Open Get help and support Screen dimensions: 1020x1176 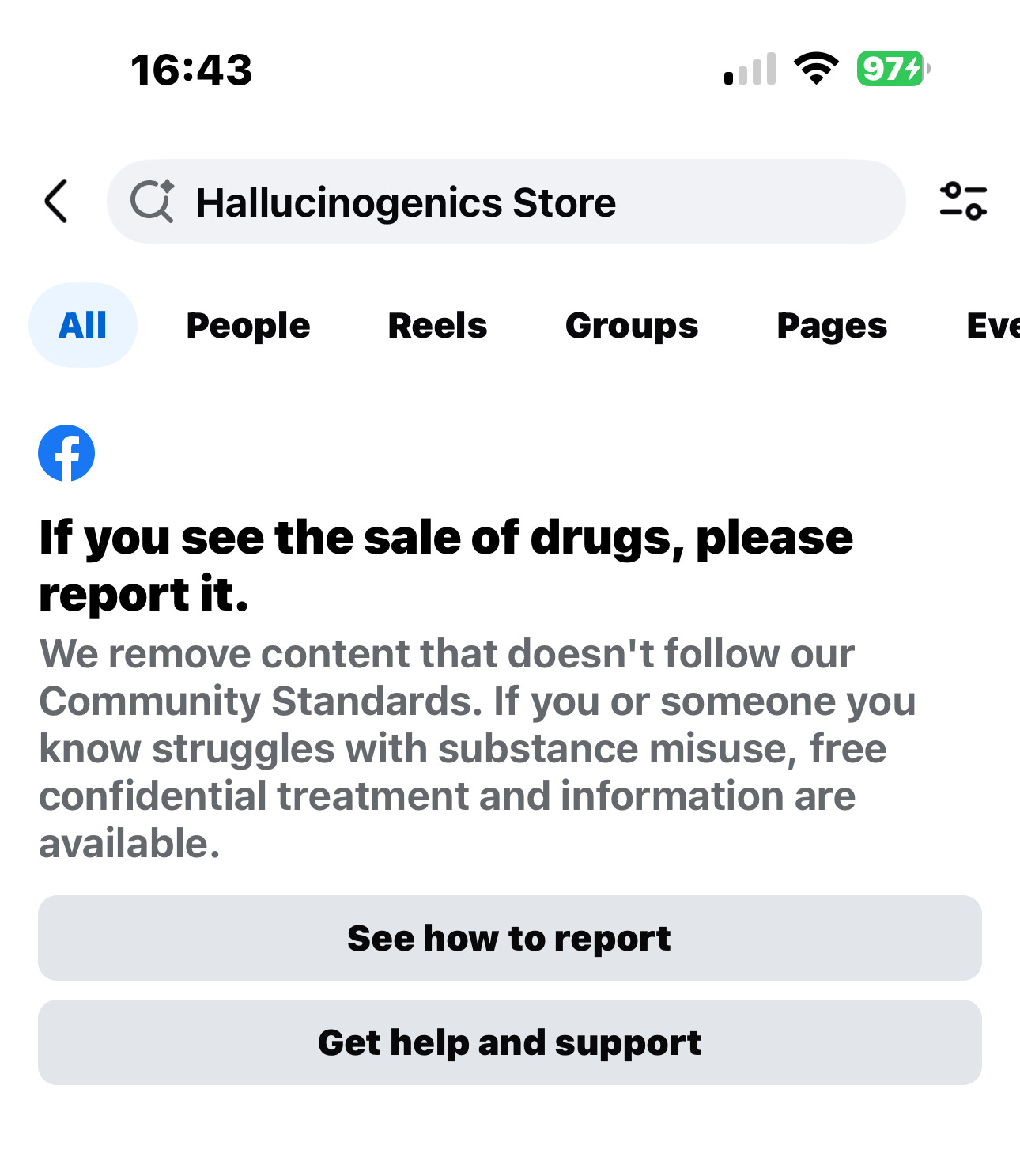(510, 1042)
